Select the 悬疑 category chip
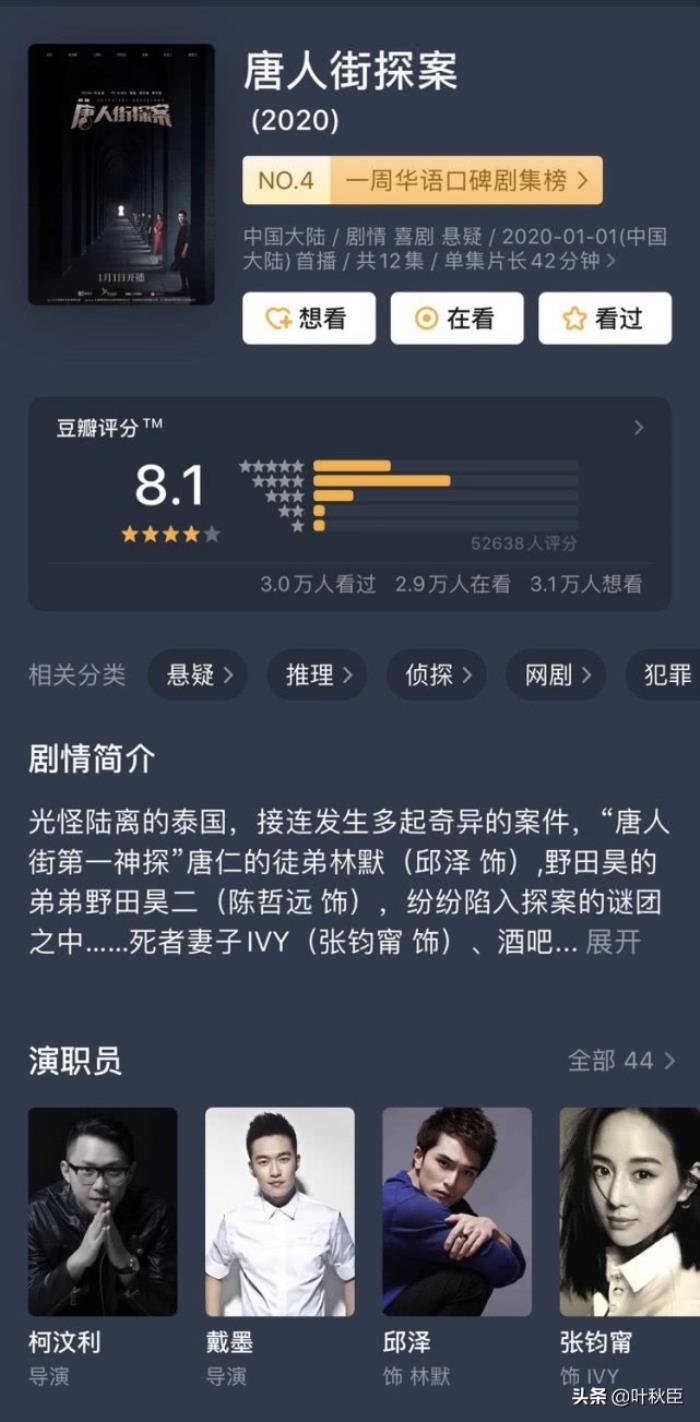Image resolution: width=700 pixels, height=1422 pixels. point(198,675)
